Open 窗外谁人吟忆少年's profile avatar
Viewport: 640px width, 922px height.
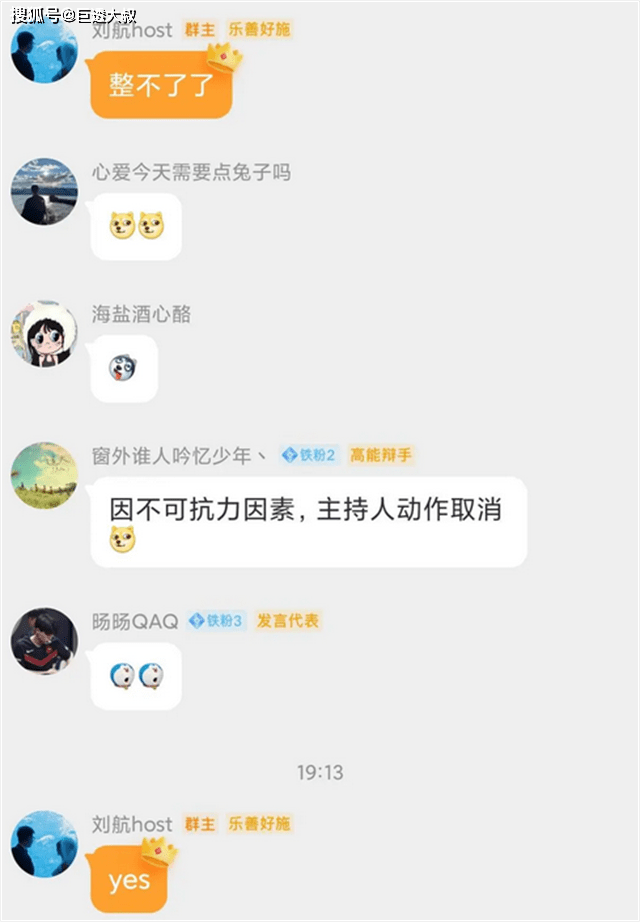click(x=44, y=475)
